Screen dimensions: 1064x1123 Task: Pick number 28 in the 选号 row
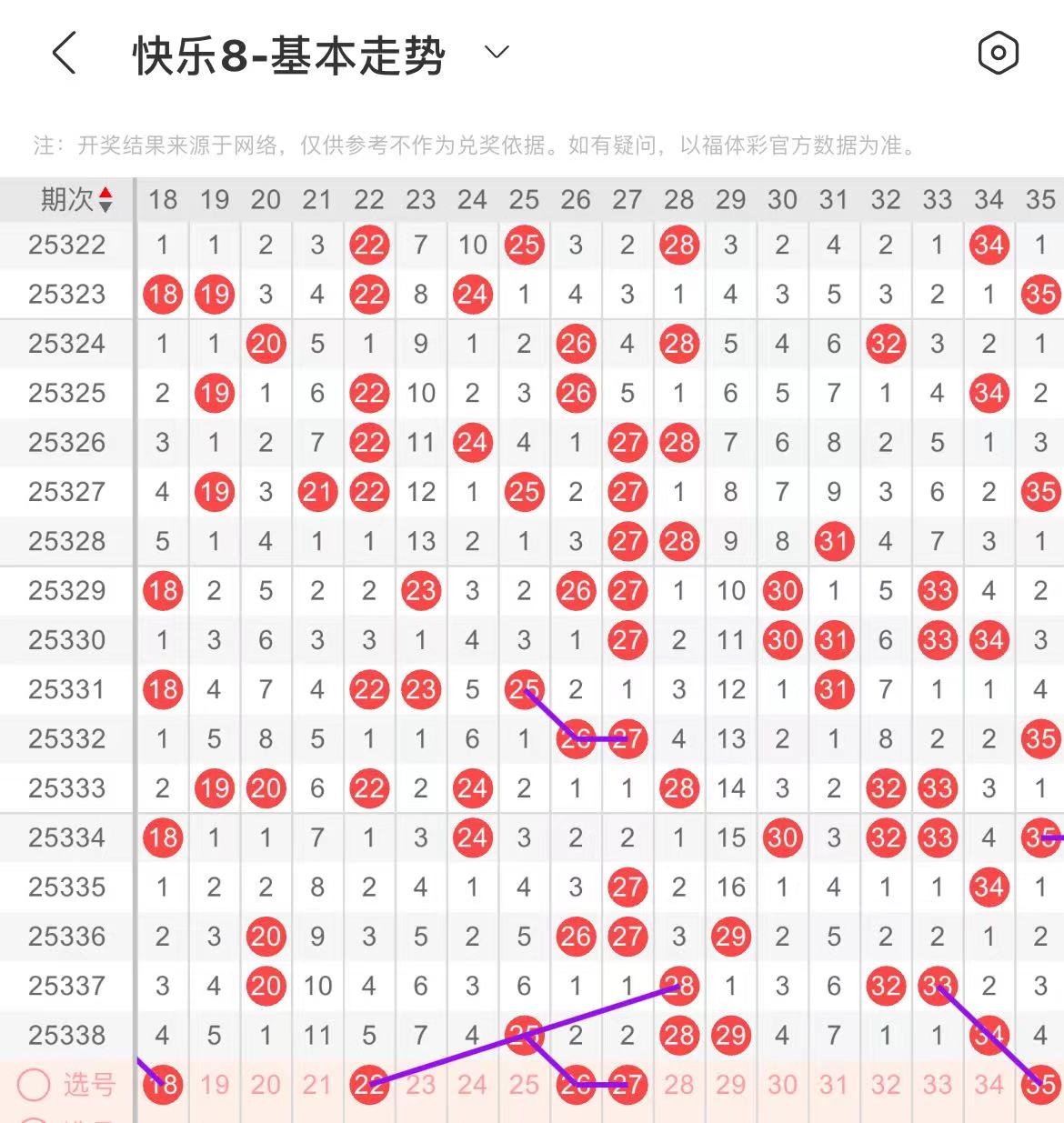click(x=678, y=1084)
